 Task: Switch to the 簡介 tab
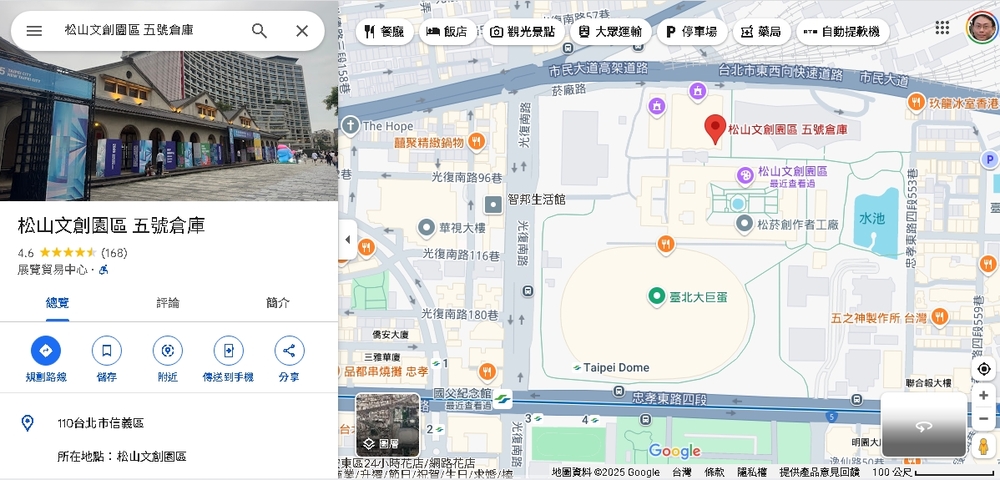278,303
